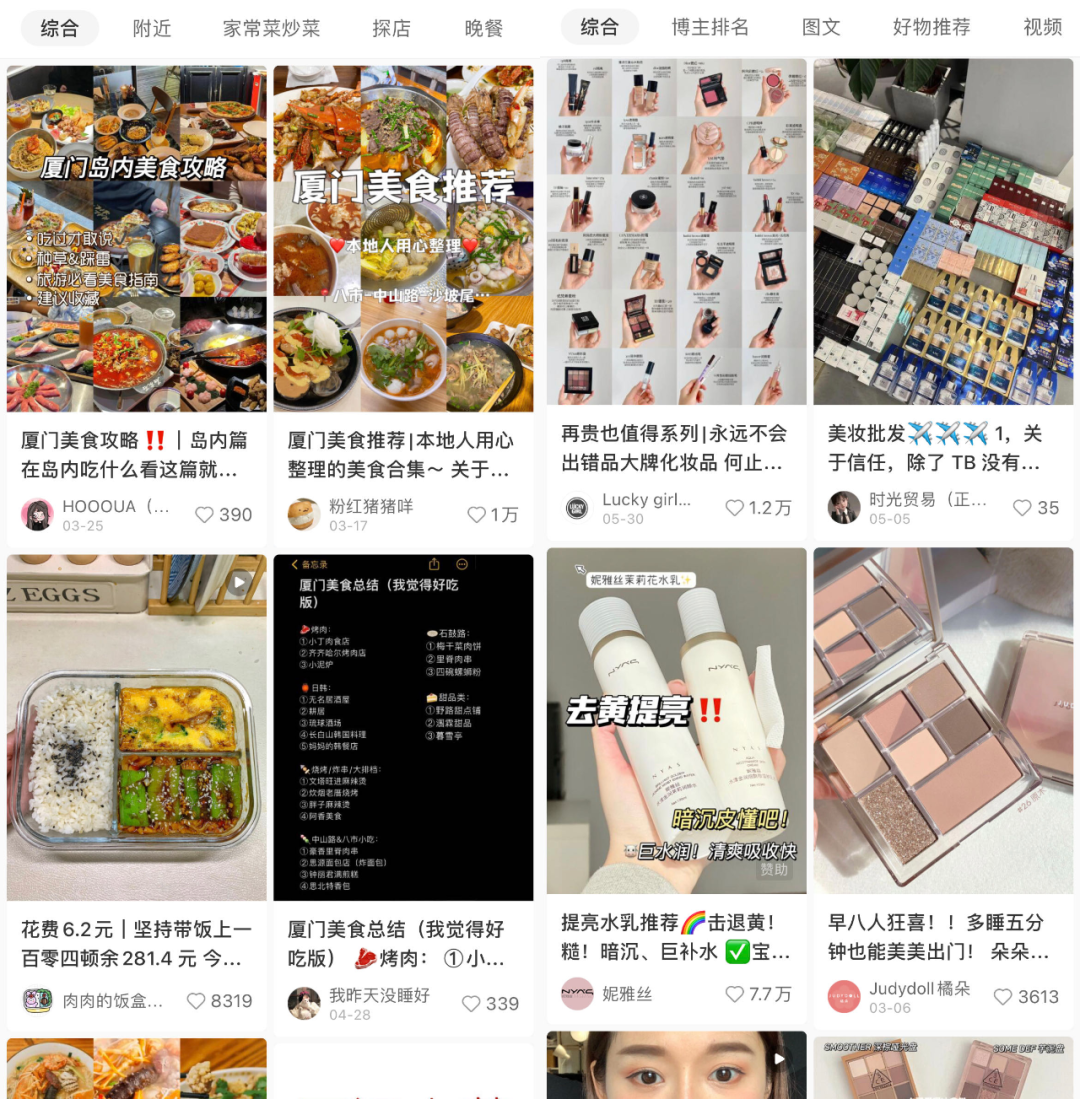The height and width of the screenshot is (1099, 1080).
Task: Switch to the 附近 tab
Action: click(x=152, y=28)
